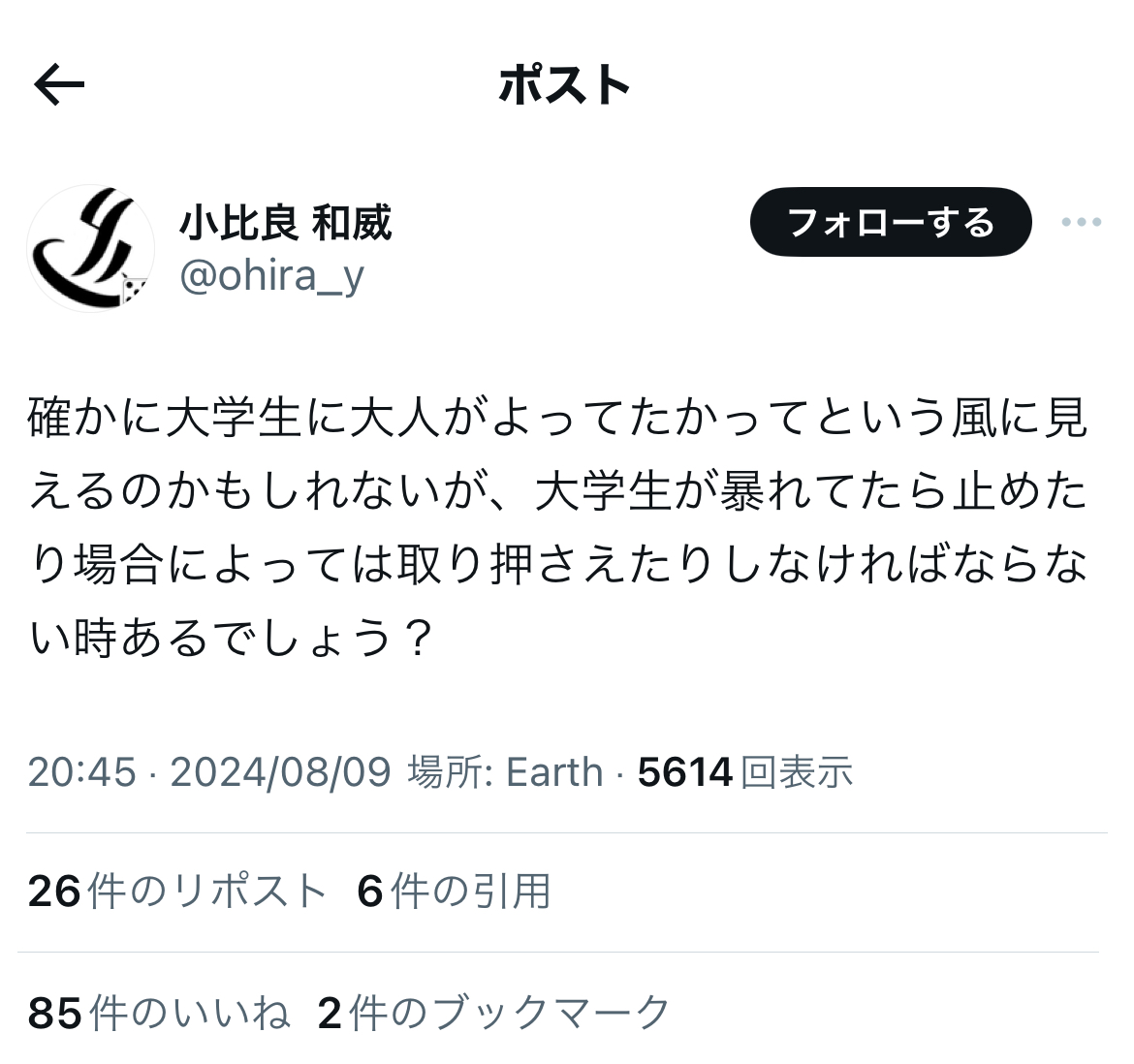Open 場所: Earth location link

click(x=505, y=772)
